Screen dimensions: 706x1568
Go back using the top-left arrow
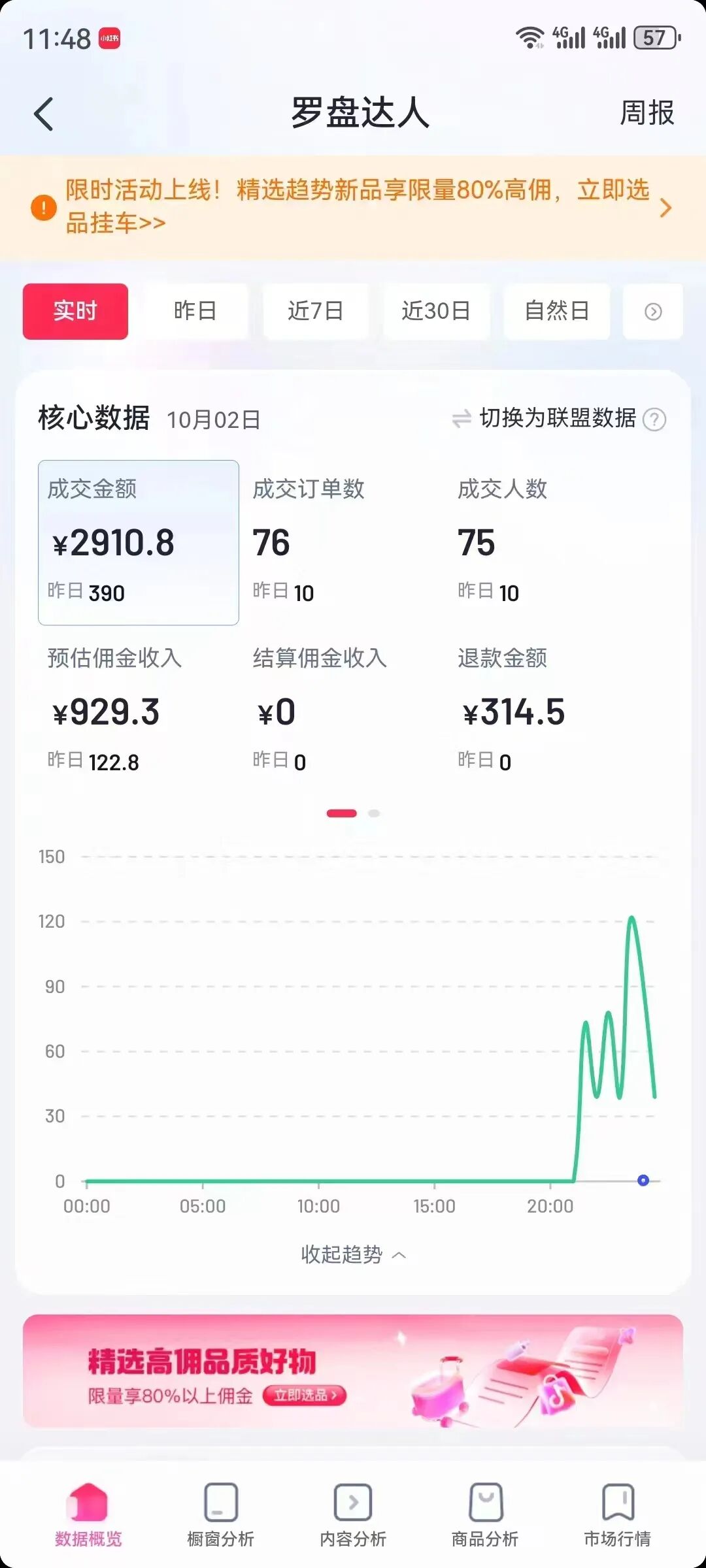tap(44, 114)
